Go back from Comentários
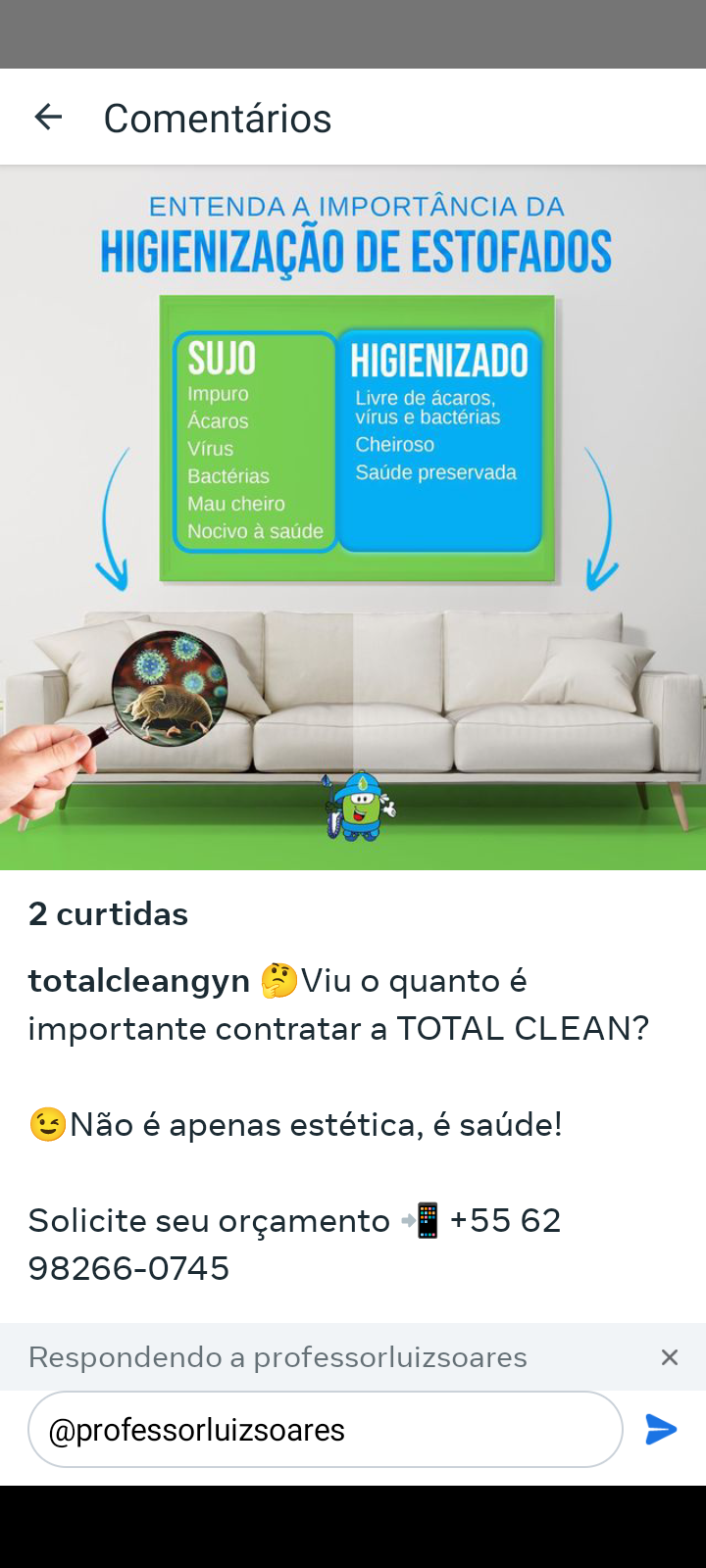 pyautogui.click(x=48, y=118)
